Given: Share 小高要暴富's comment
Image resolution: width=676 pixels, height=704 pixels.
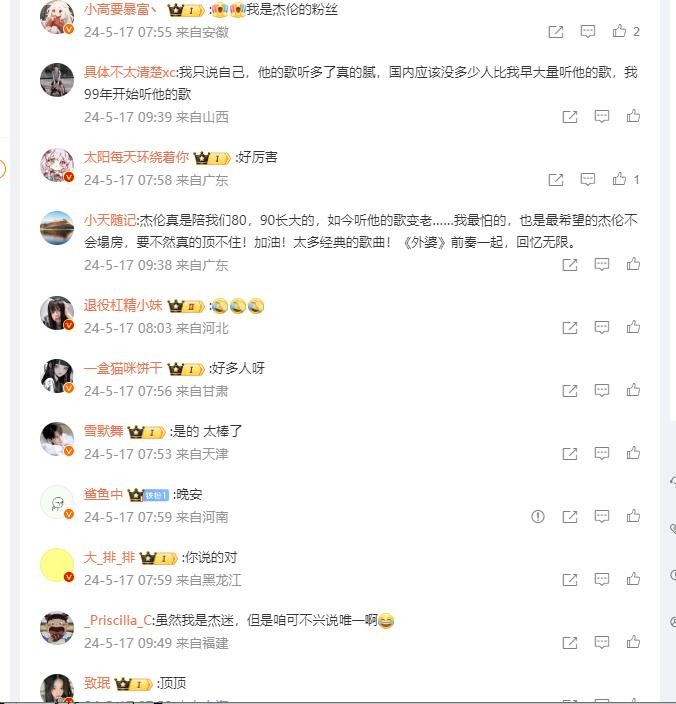Looking at the screenshot, I should click(x=556, y=31).
